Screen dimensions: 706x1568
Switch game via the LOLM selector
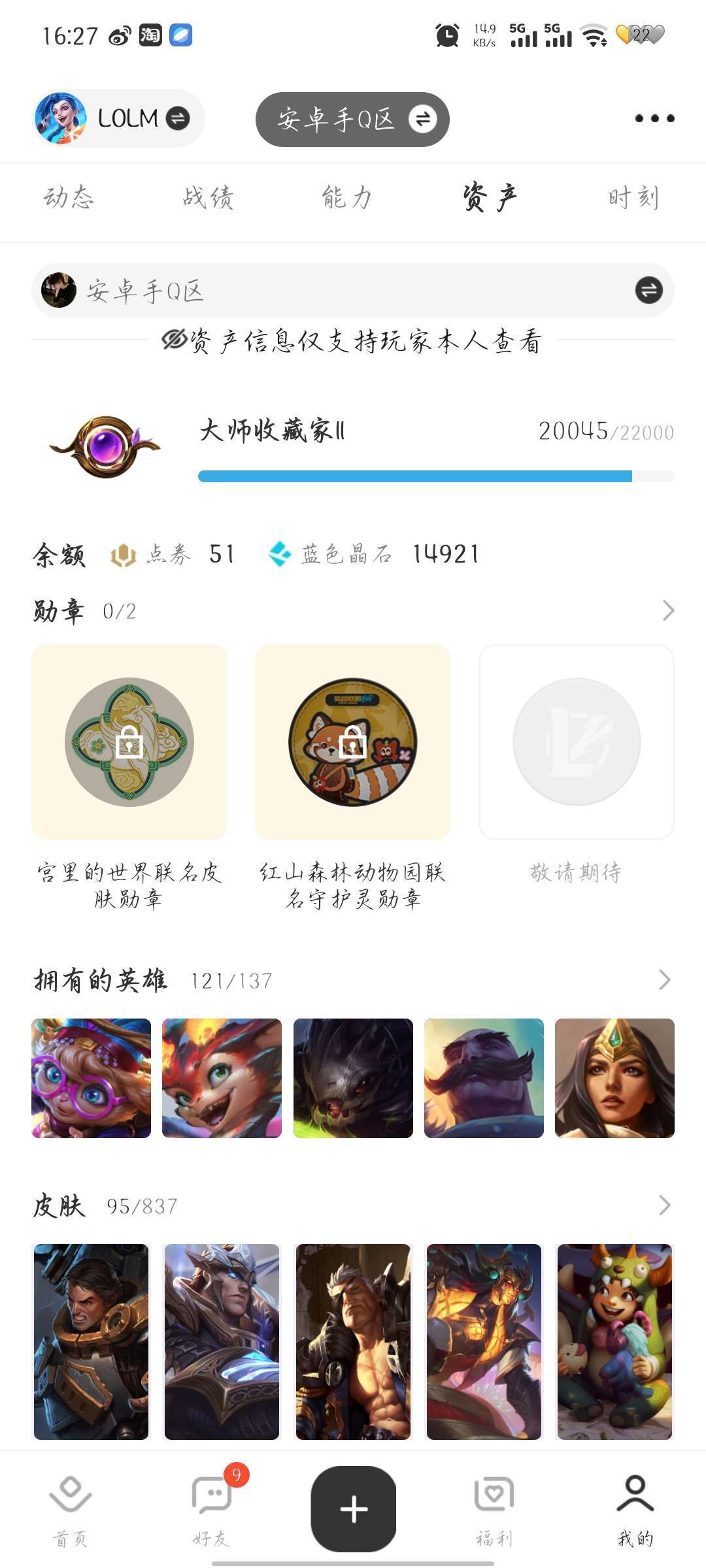[x=118, y=118]
